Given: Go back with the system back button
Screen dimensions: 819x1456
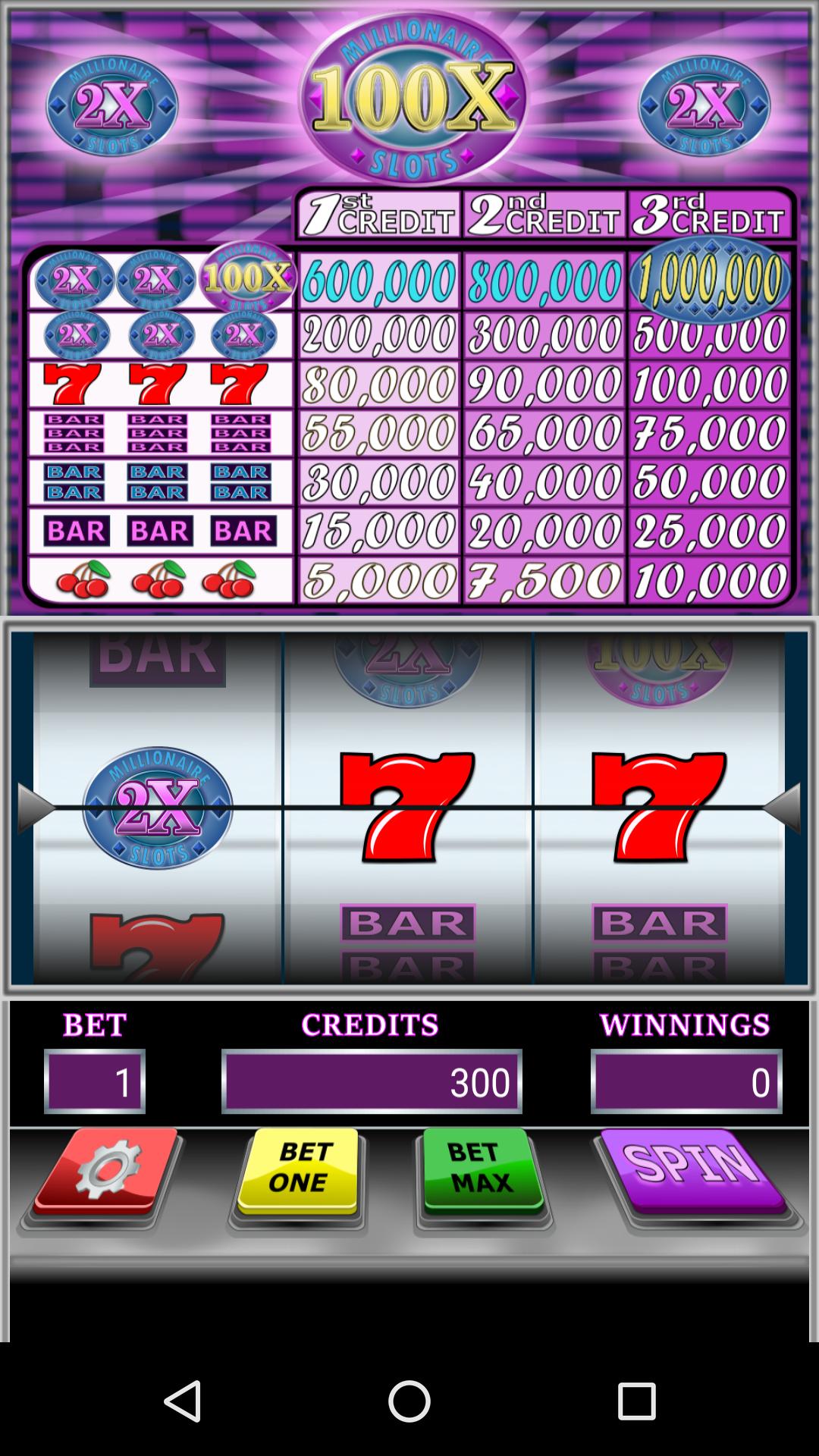Looking at the screenshot, I should click(x=182, y=1400).
